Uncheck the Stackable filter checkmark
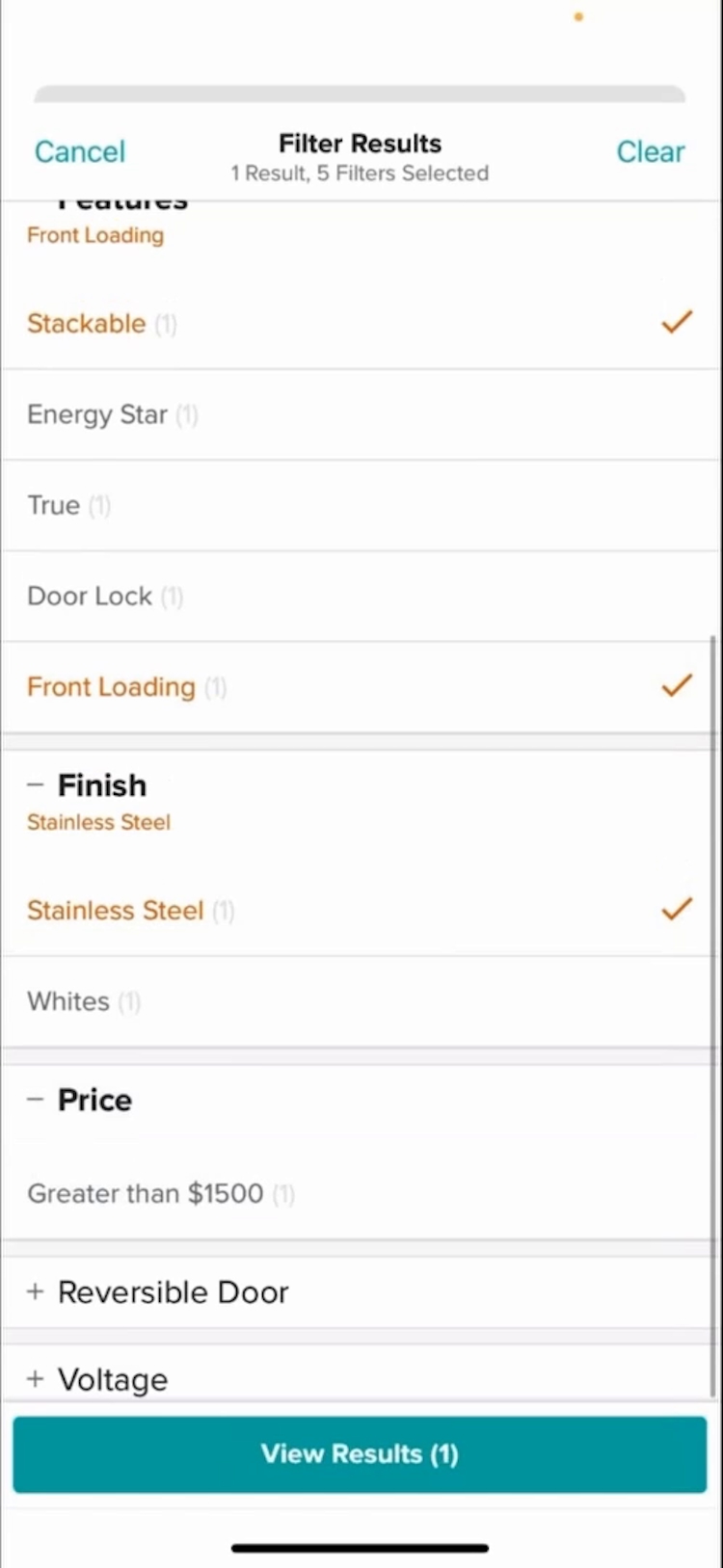This screenshot has width=723, height=1568. [677, 323]
